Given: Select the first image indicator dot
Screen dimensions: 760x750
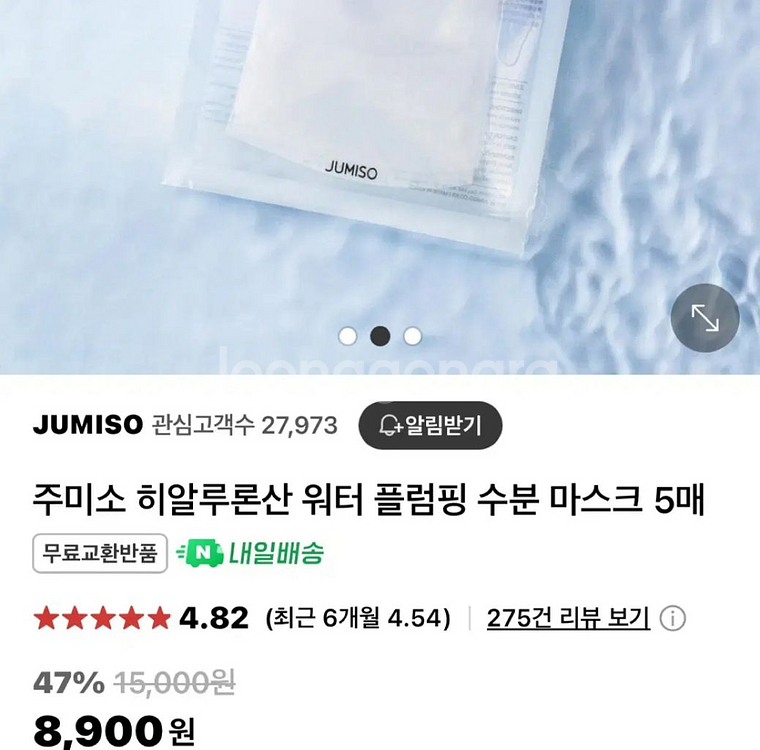Looking at the screenshot, I should (x=348, y=336).
